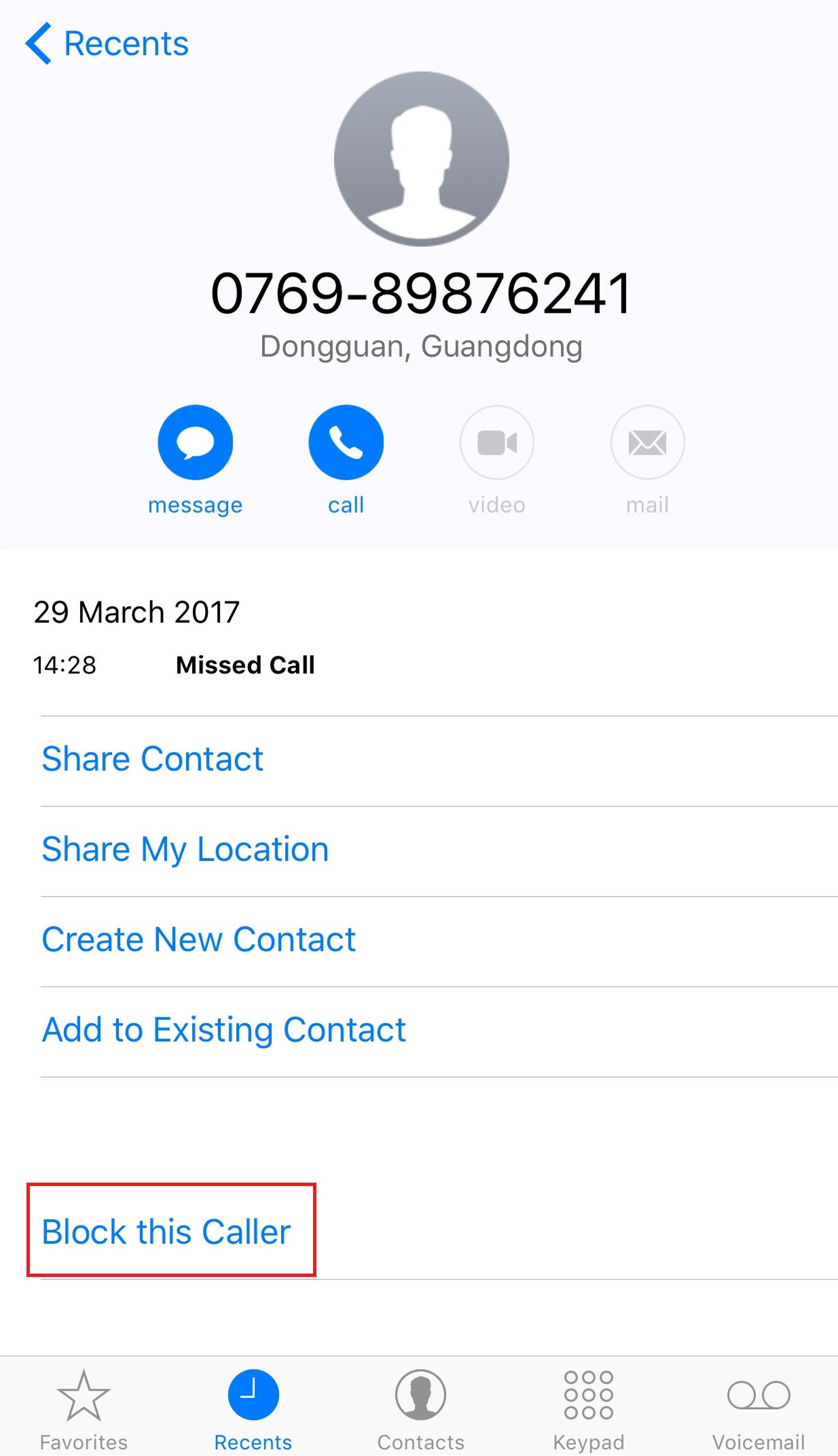Tap Share Contact
Image resolution: width=838 pixels, height=1456 pixels.
point(153,759)
